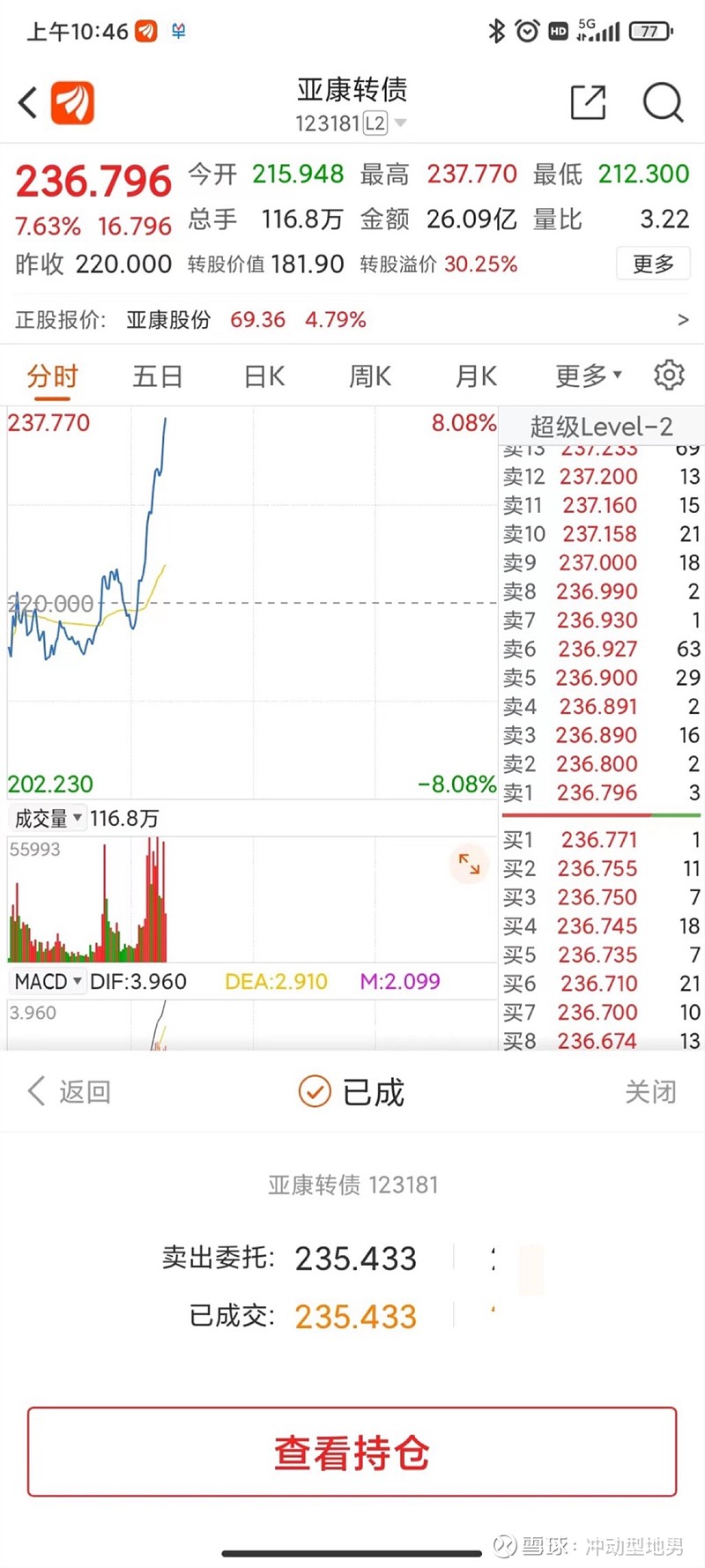Switch to the 月K tab
Image resolution: width=705 pixels, height=1568 pixels.
click(x=476, y=377)
